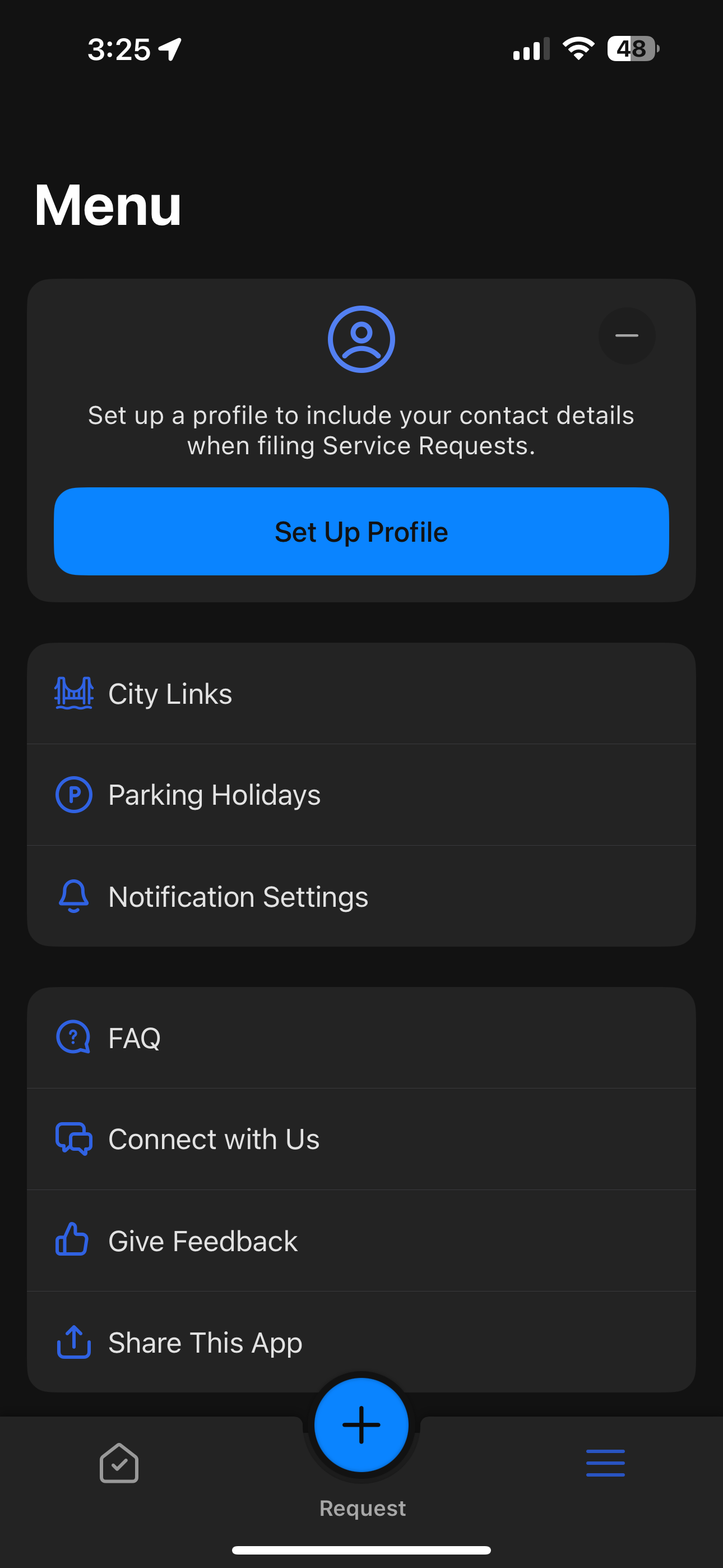Tap Share This App
The height and width of the screenshot is (1568, 723).
[x=361, y=1342]
